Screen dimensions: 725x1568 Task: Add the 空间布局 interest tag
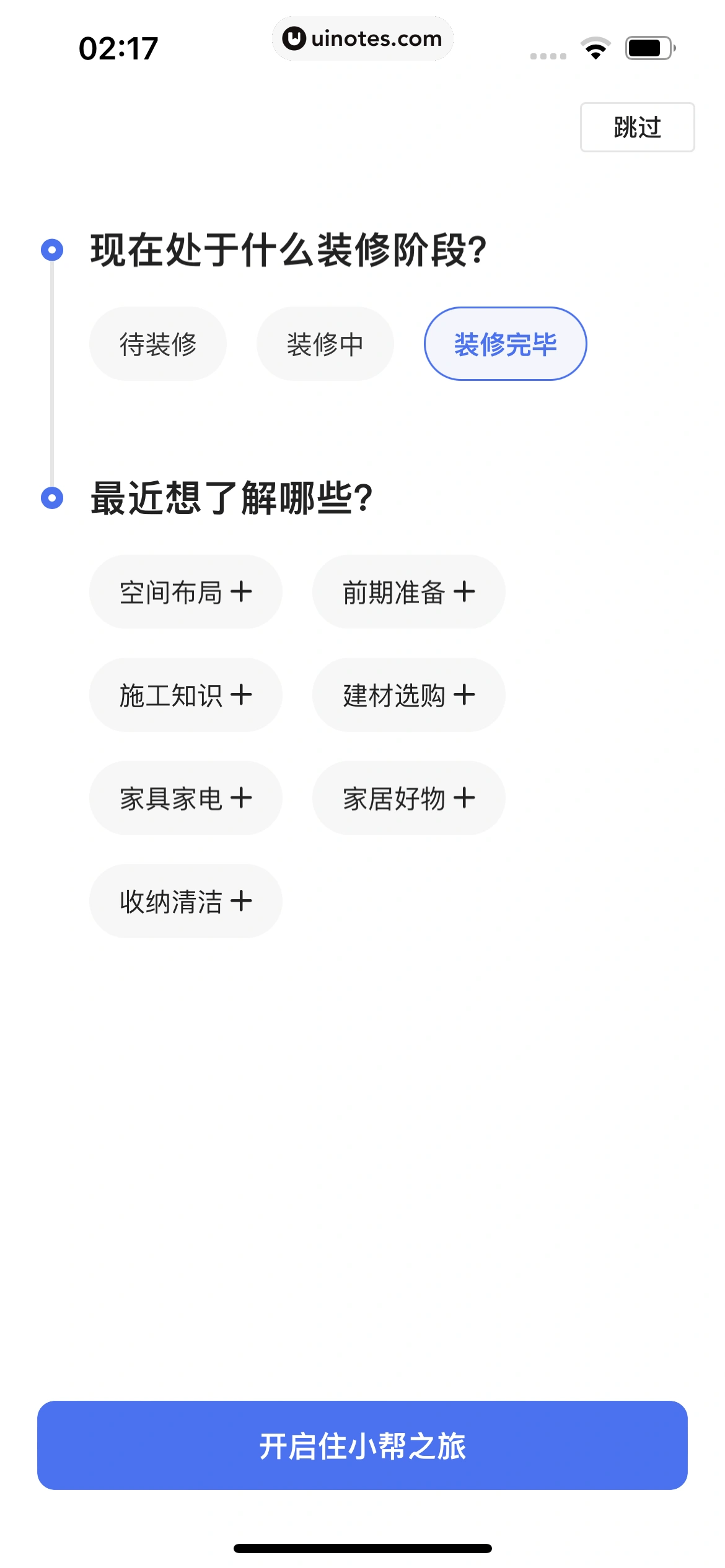pyautogui.click(x=186, y=591)
